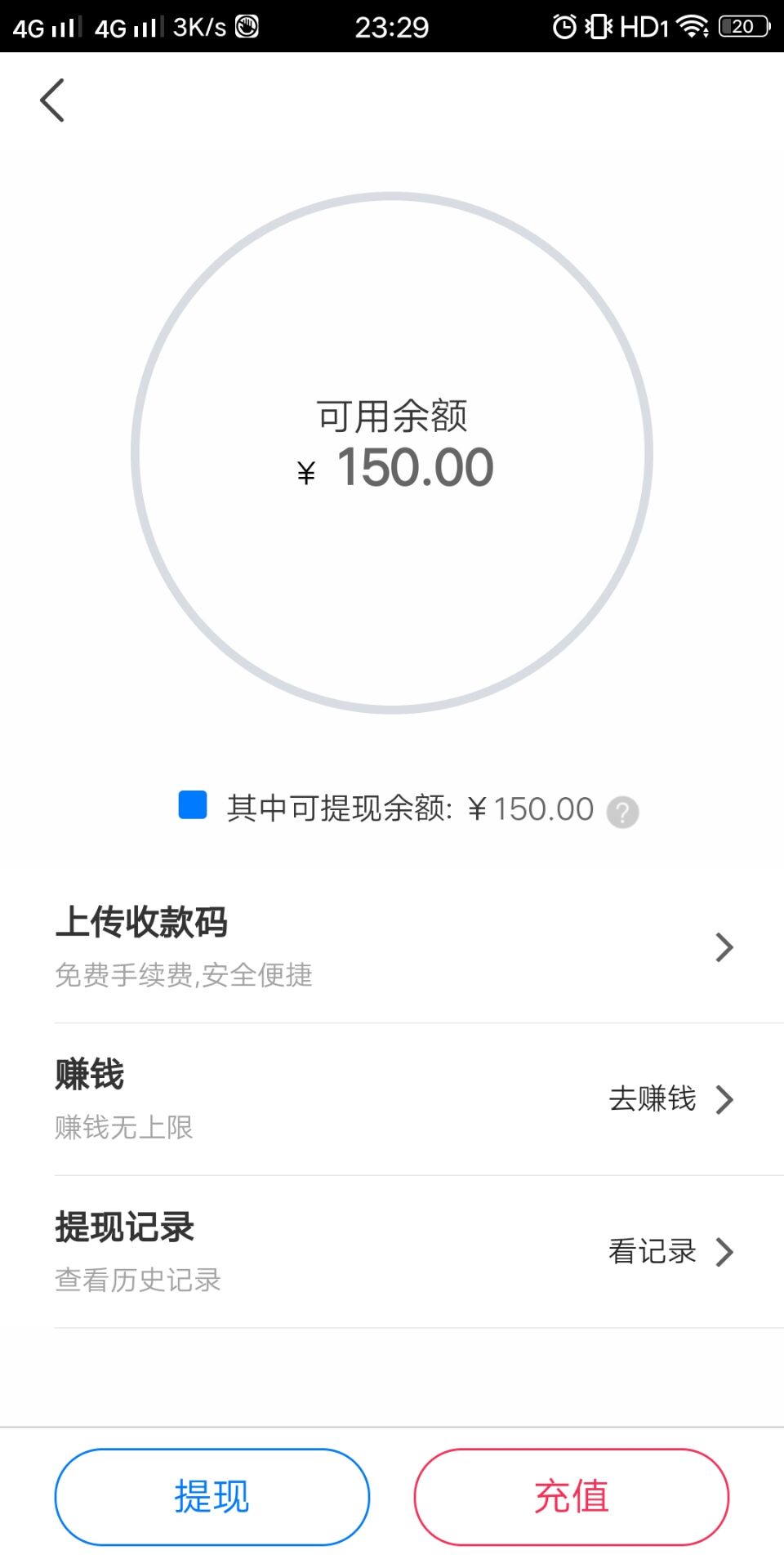Tap the 提现 withdraw button
The width and height of the screenshot is (784, 1568).
pos(212,1497)
